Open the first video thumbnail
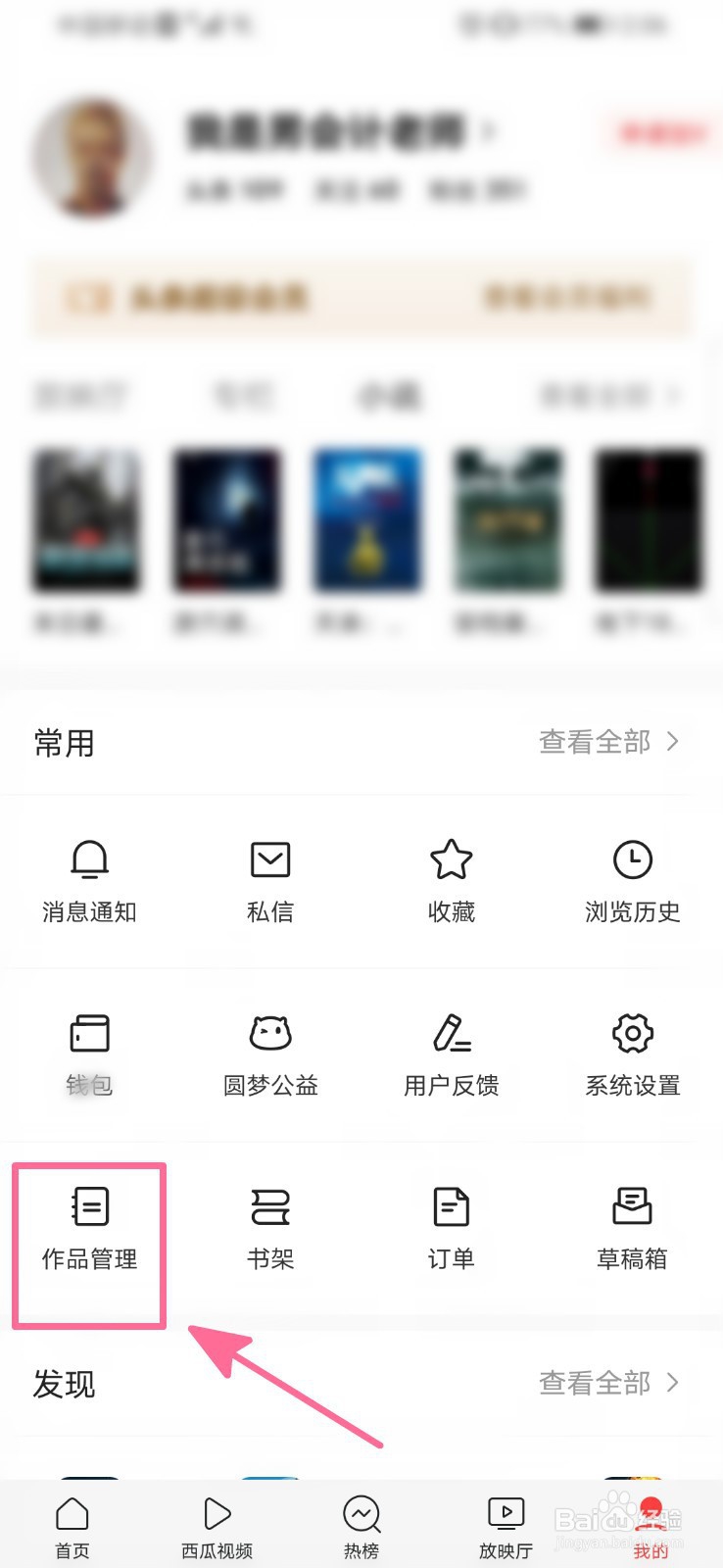Image resolution: width=723 pixels, height=1568 pixels. [x=86, y=521]
